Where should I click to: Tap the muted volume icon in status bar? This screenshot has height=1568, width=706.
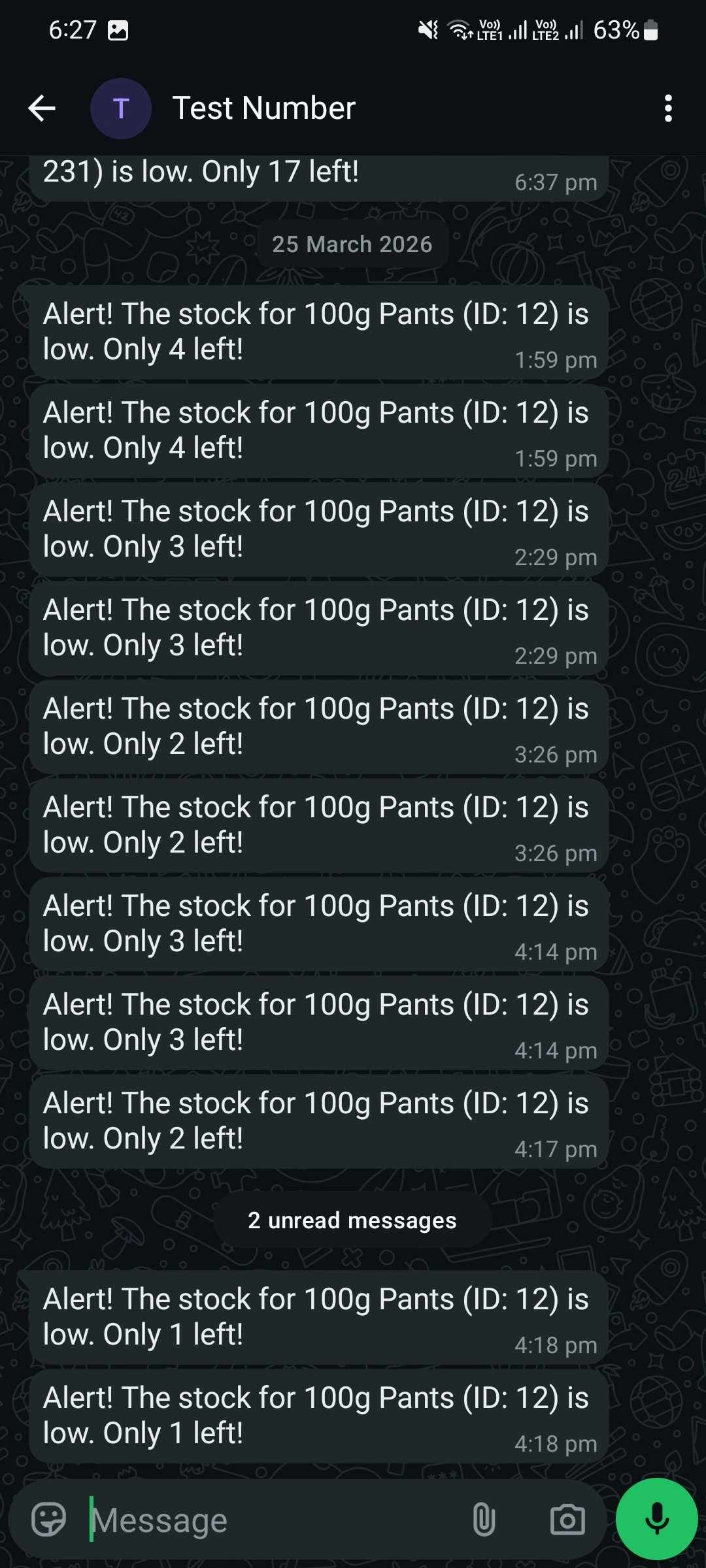[x=426, y=29]
